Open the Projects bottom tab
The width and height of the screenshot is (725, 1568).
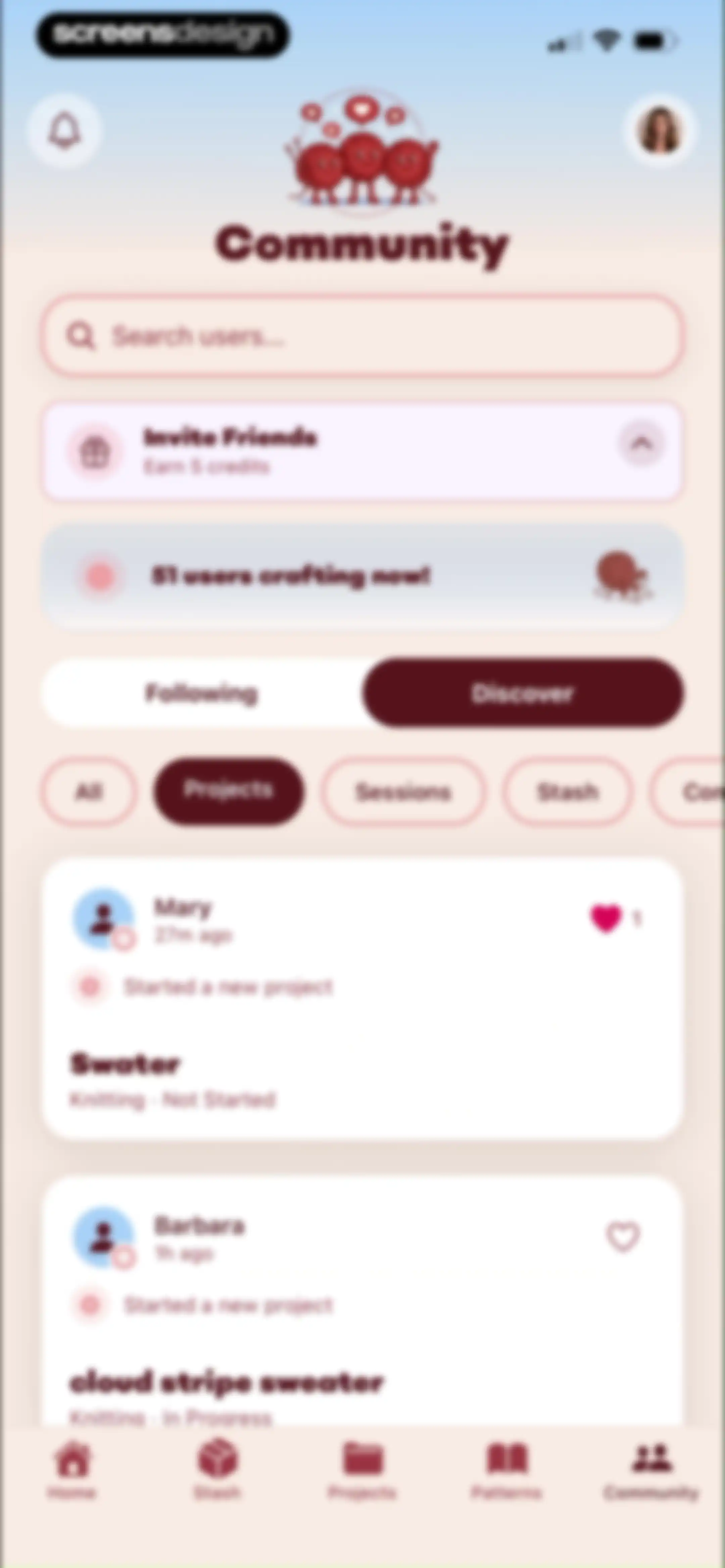click(x=362, y=1470)
